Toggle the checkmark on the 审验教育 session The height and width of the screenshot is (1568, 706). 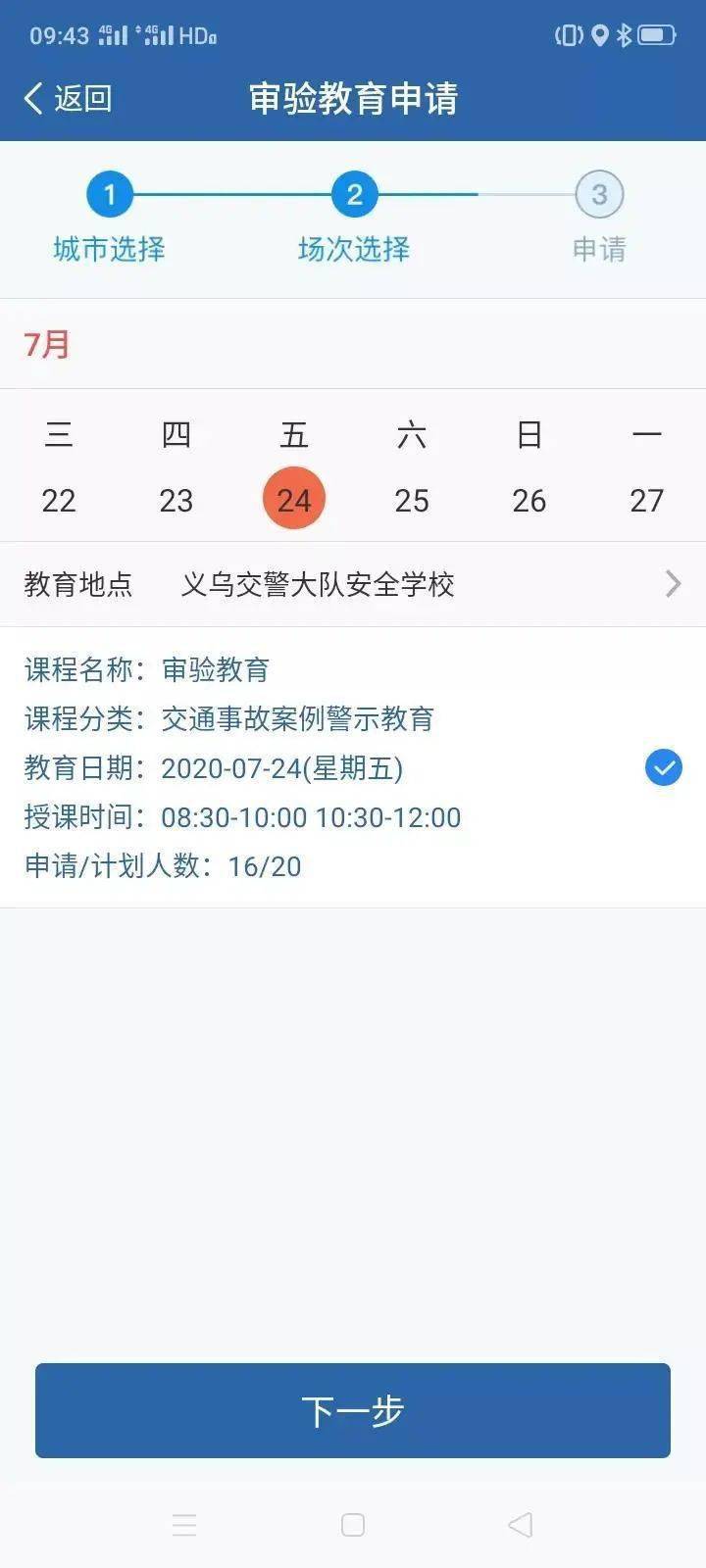664,767
